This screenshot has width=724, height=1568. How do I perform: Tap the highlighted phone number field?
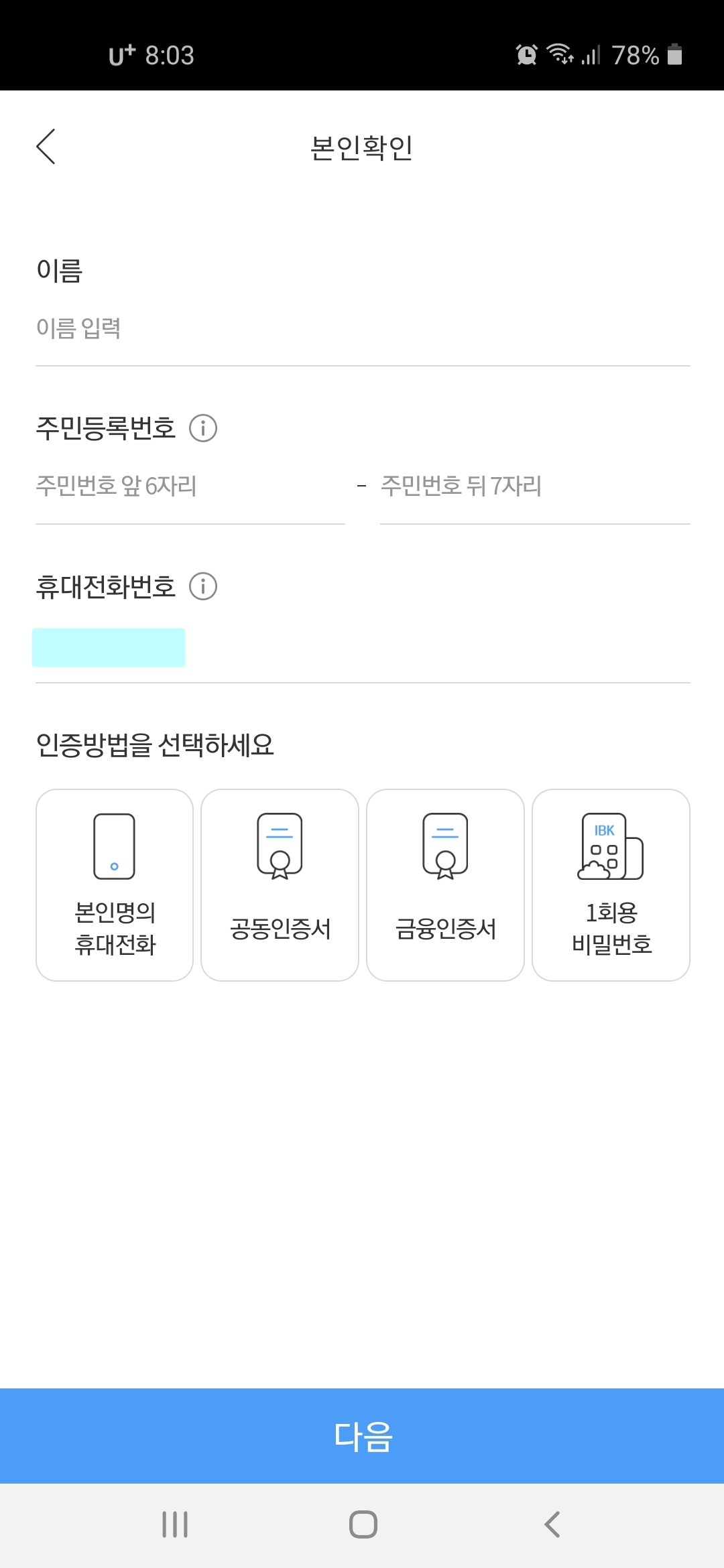point(109,647)
